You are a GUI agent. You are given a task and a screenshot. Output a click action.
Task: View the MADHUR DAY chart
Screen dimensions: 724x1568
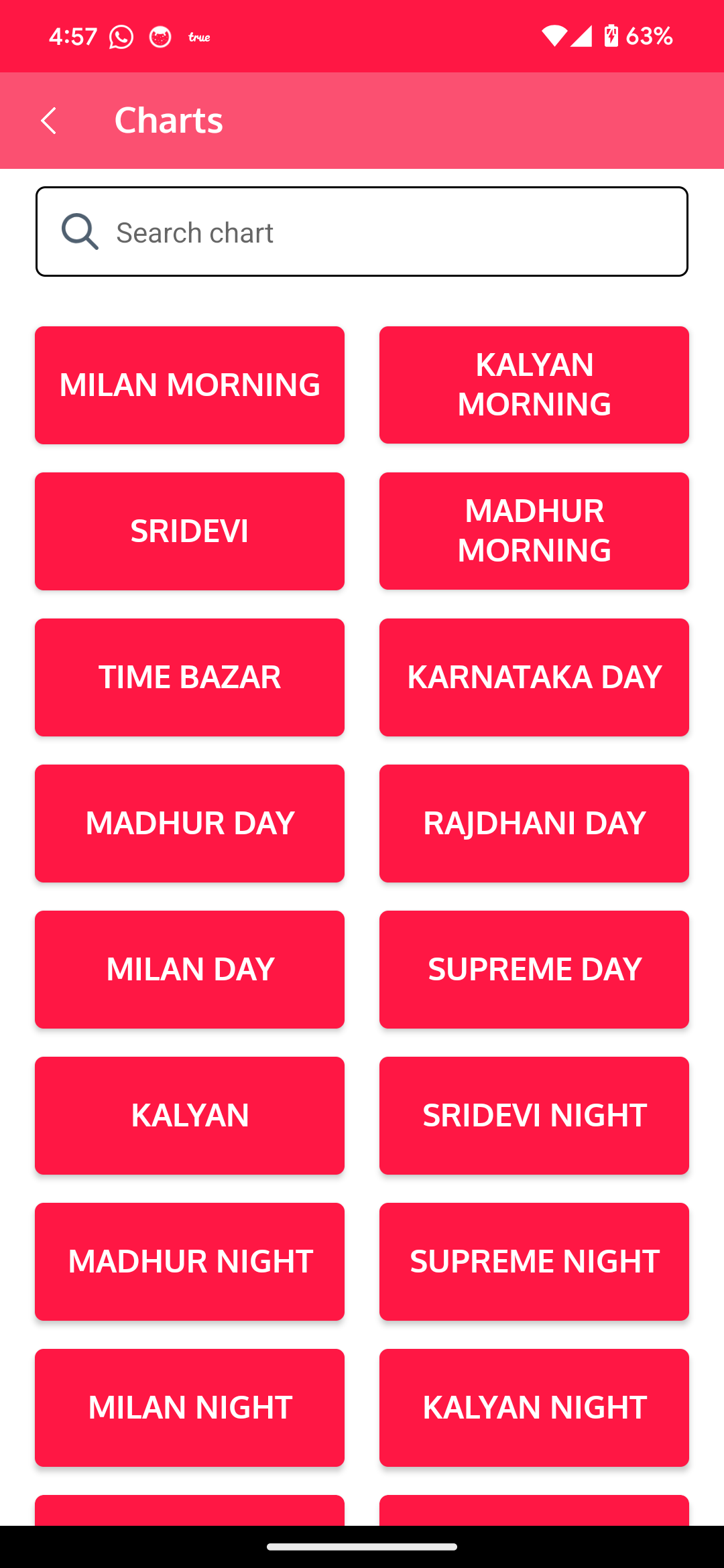tap(190, 824)
